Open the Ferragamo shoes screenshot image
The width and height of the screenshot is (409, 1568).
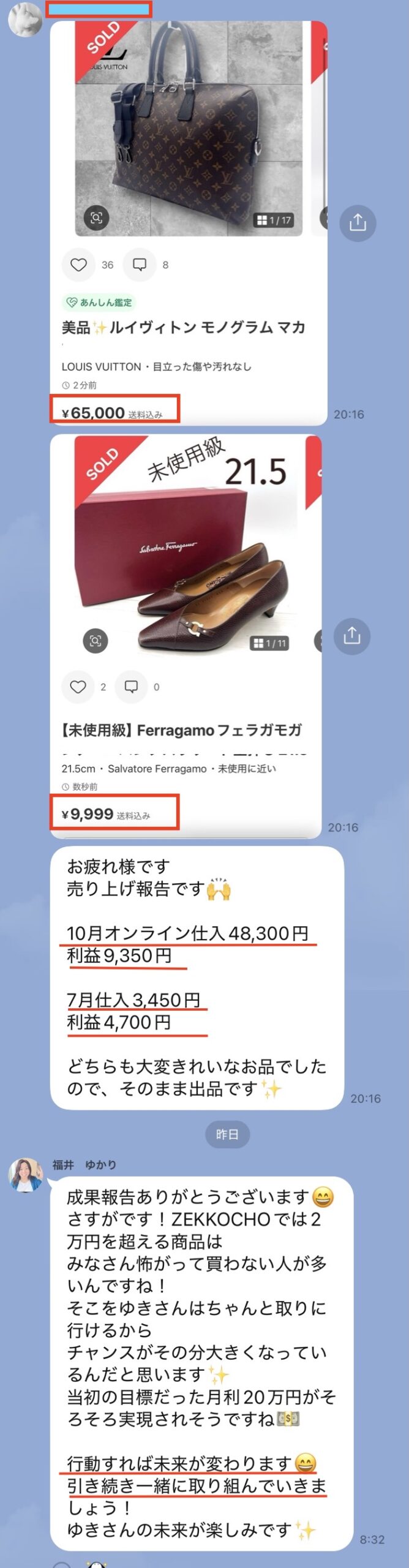coord(186,636)
